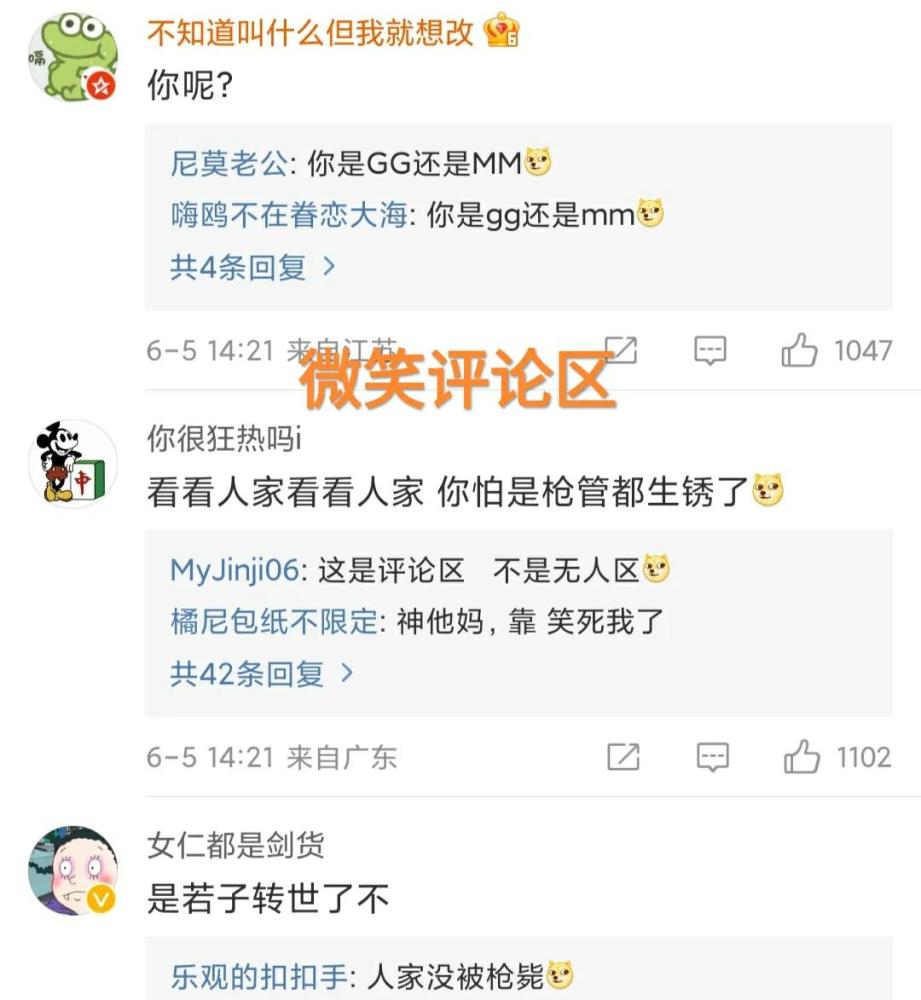Viewport: 921px width, 1000px height.
Task: Open 橘尼包纸不限定's profile link
Action: point(274,622)
